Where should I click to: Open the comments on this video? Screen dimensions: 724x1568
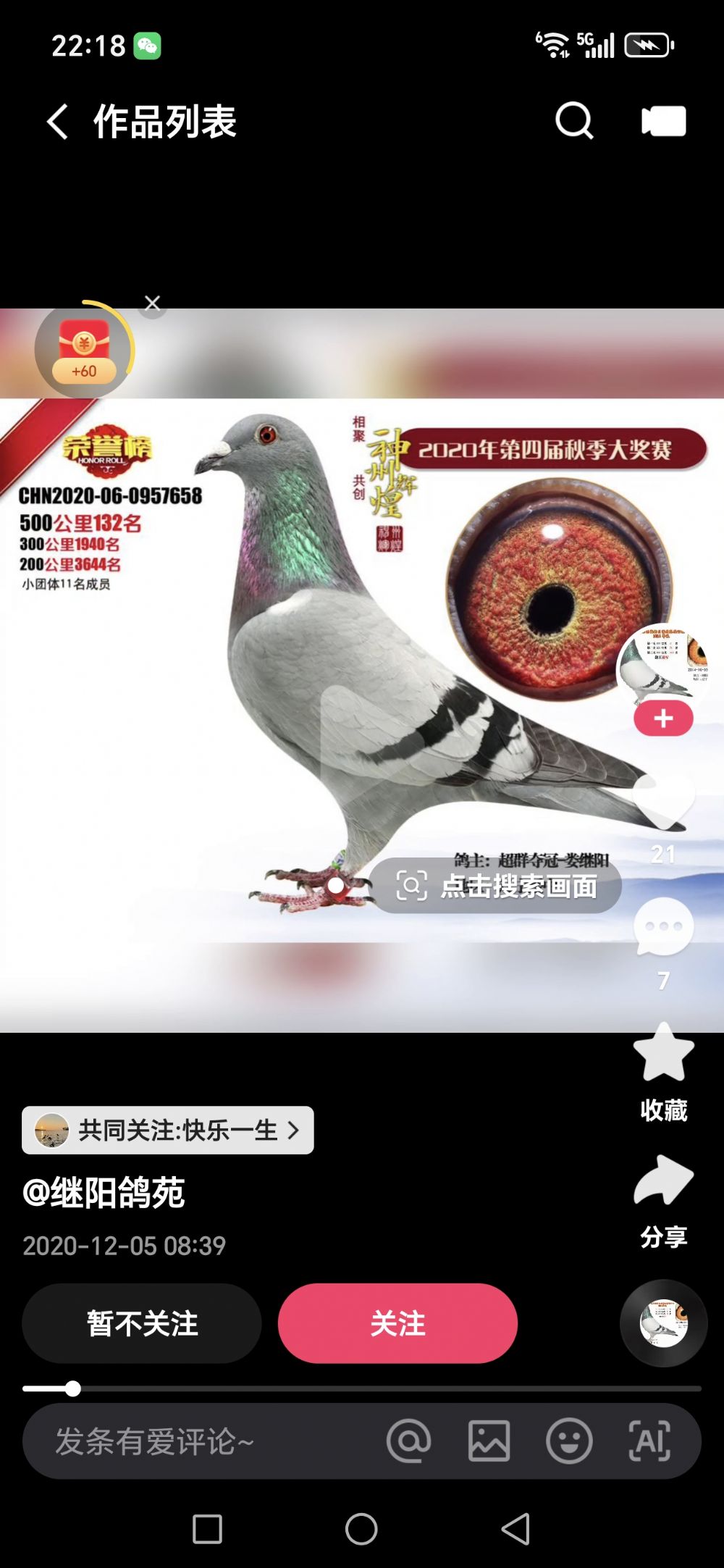tap(663, 928)
